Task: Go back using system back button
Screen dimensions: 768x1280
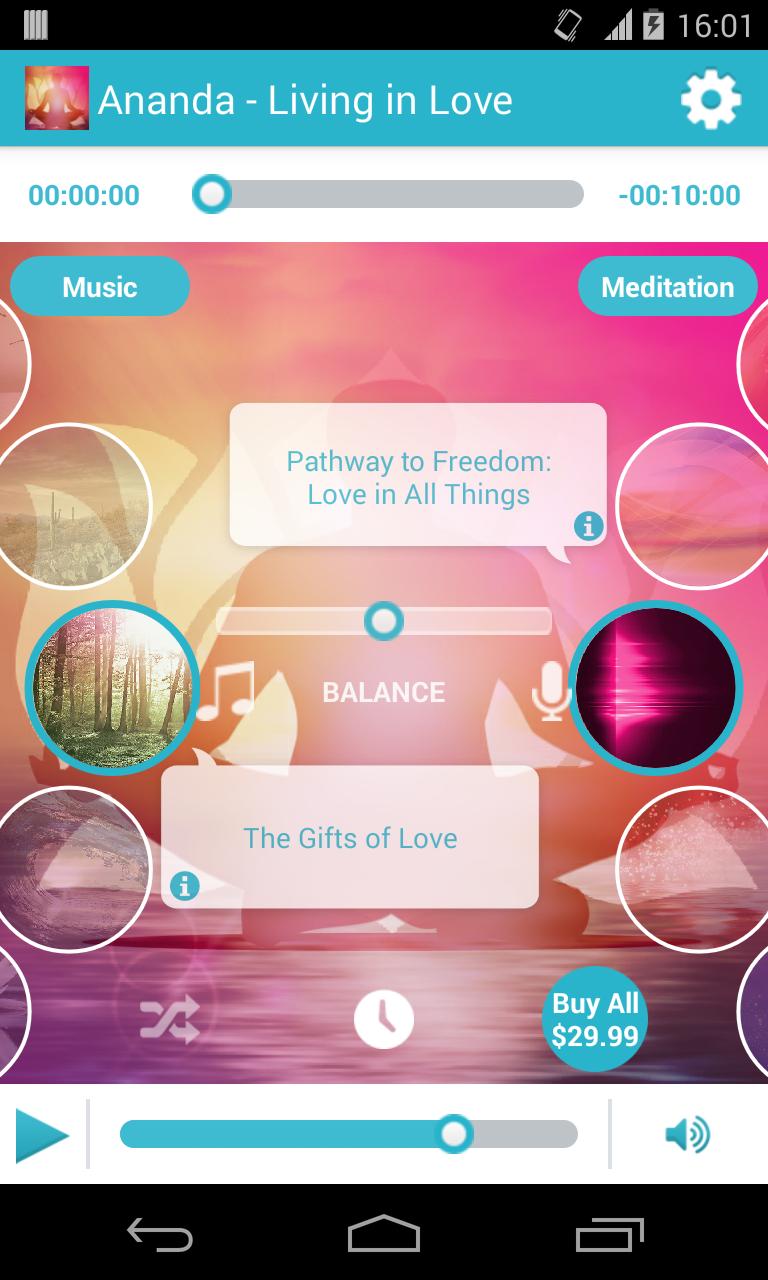Action: (x=160, y=1236)
